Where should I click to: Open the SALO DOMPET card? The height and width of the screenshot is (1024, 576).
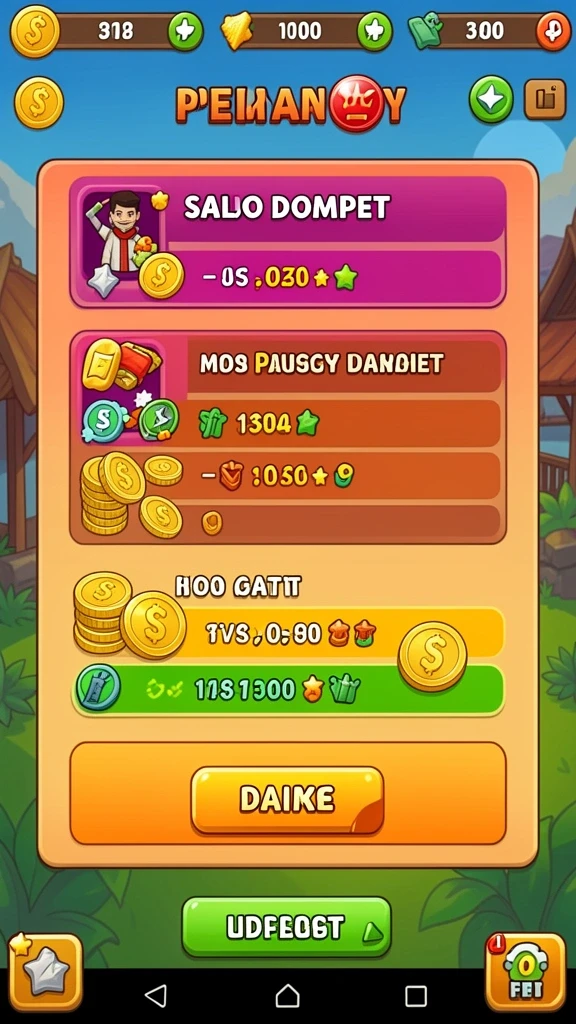(x=288, y=242)
